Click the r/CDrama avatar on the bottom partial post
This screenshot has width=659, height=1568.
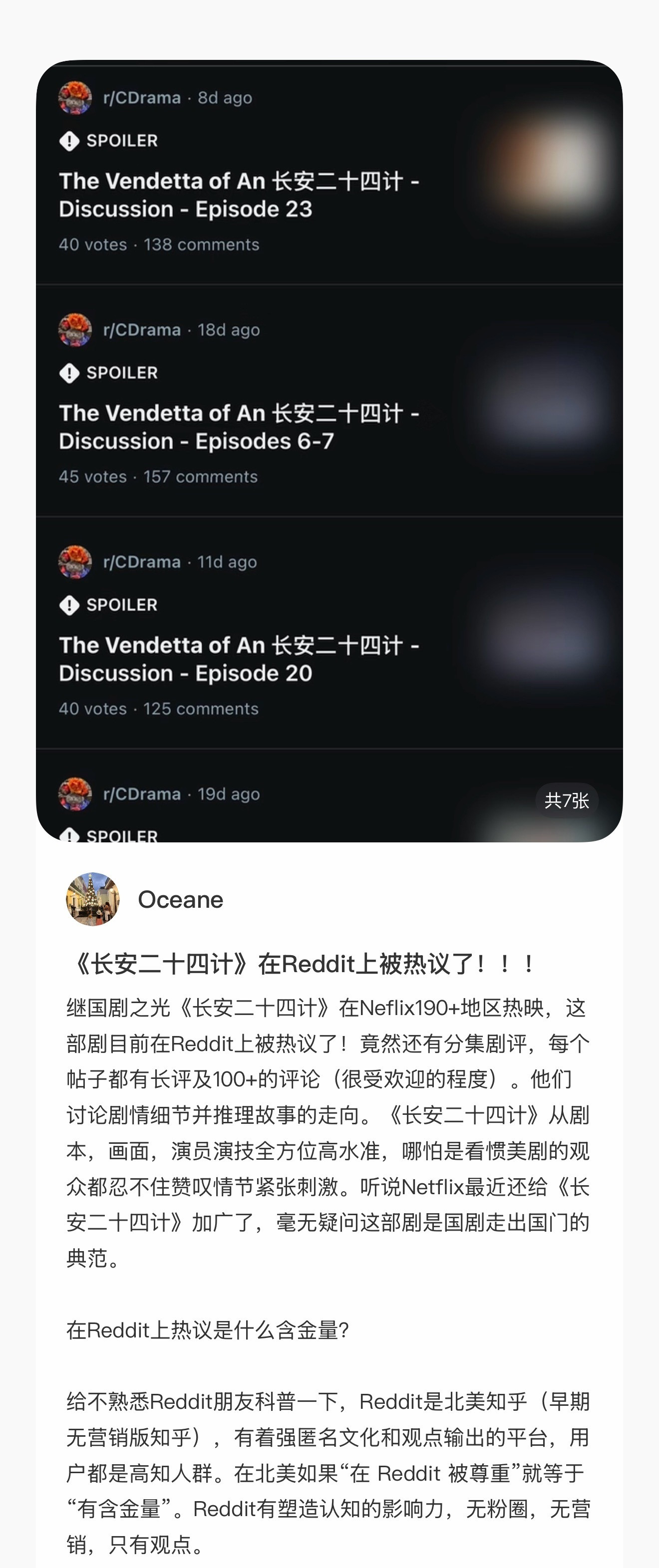click(x=75, y=794)
